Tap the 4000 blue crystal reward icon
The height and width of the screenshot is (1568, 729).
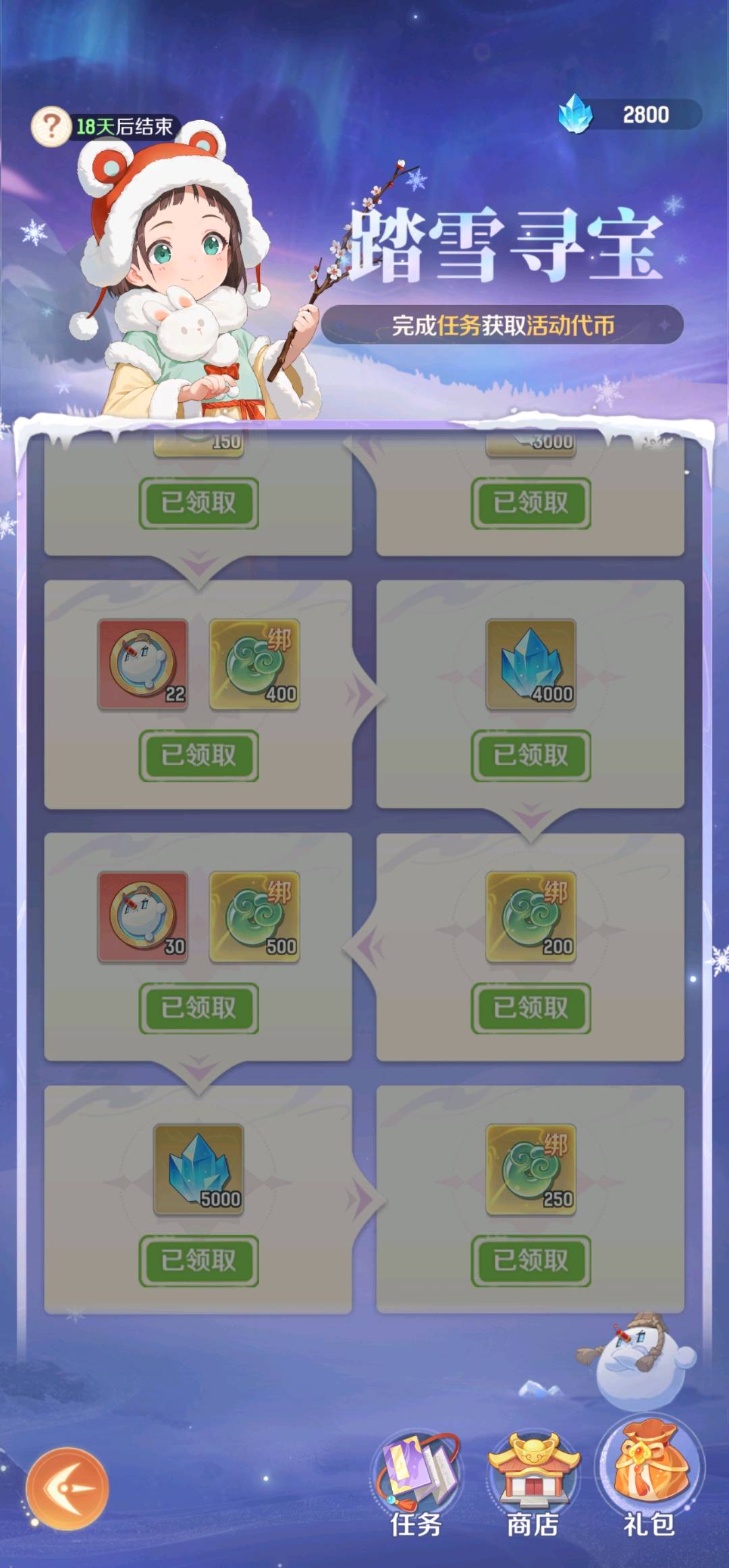[531, 665]
